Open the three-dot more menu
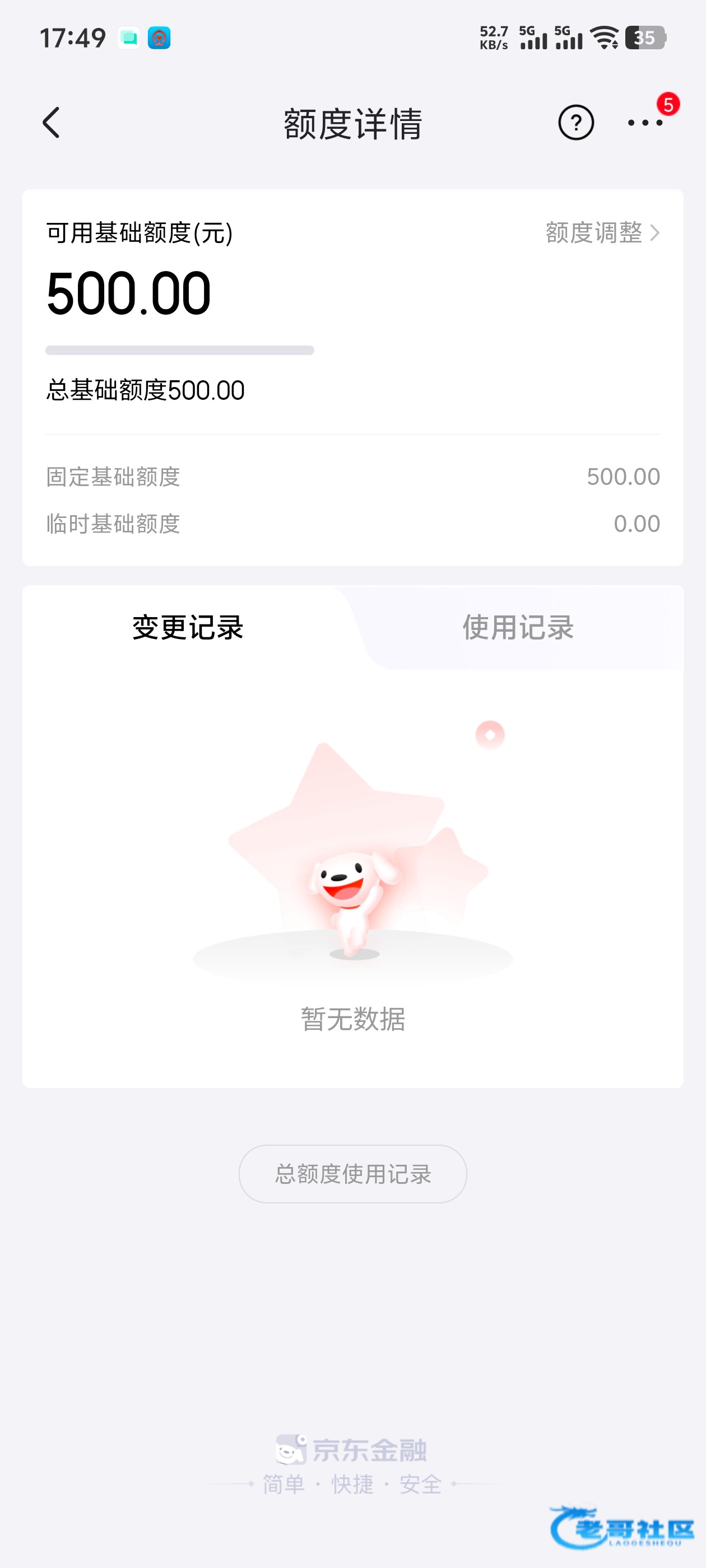This screenshot has width=706, height=1568. tap(645, 123)
